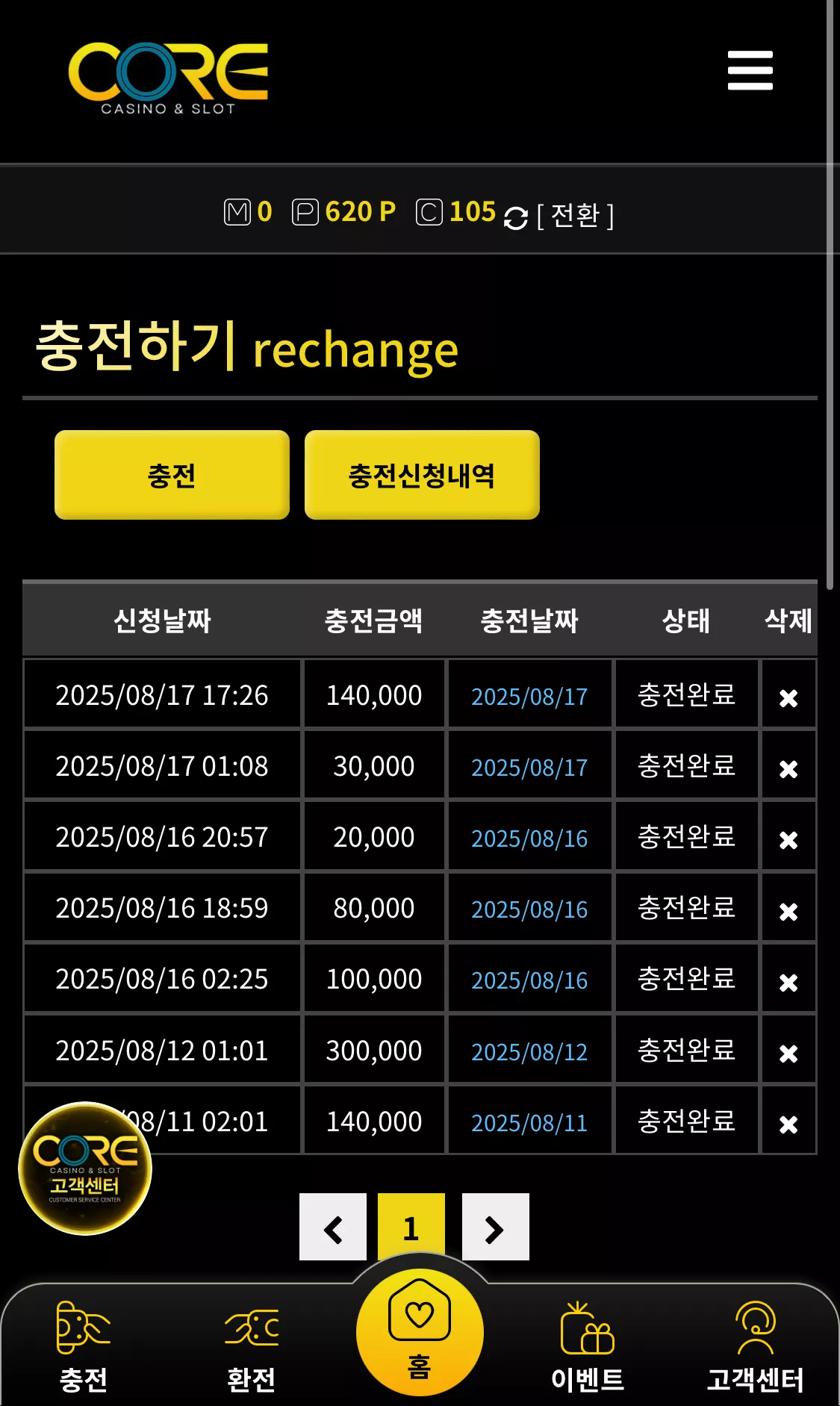Screen dimensions: 840x1406
Task: Open 충전신청내역 history button
Action: (422, 475)
